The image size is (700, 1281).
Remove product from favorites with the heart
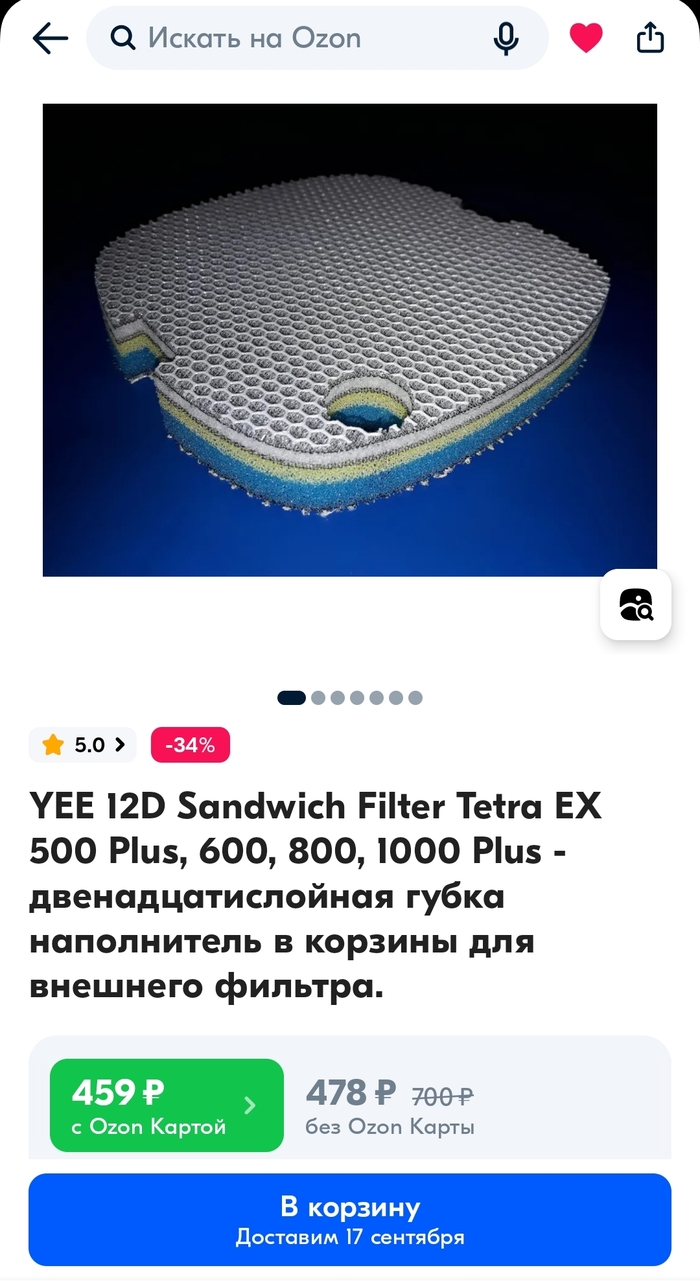pos(586,39)
